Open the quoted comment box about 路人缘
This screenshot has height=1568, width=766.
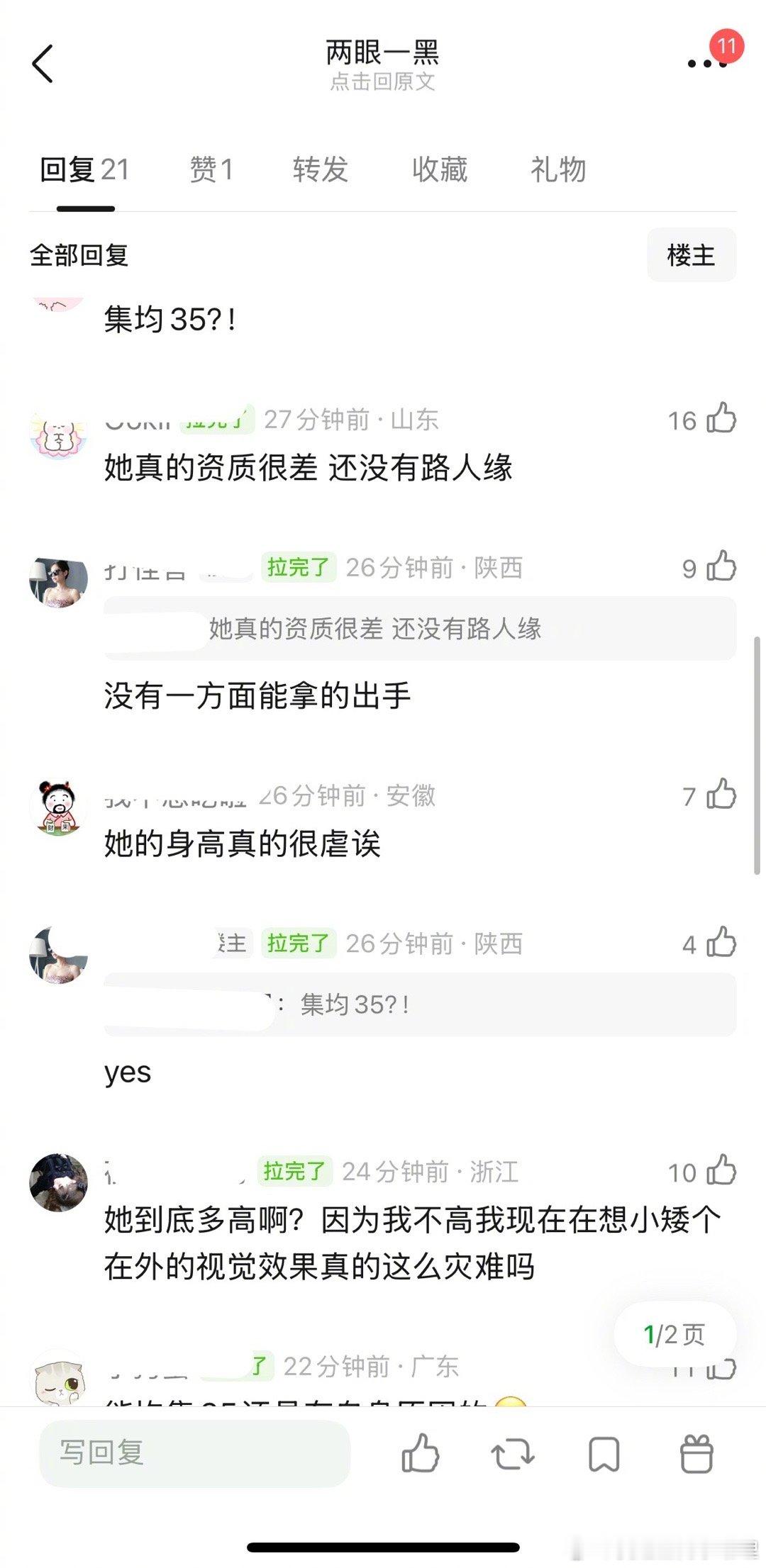(418, 629)
